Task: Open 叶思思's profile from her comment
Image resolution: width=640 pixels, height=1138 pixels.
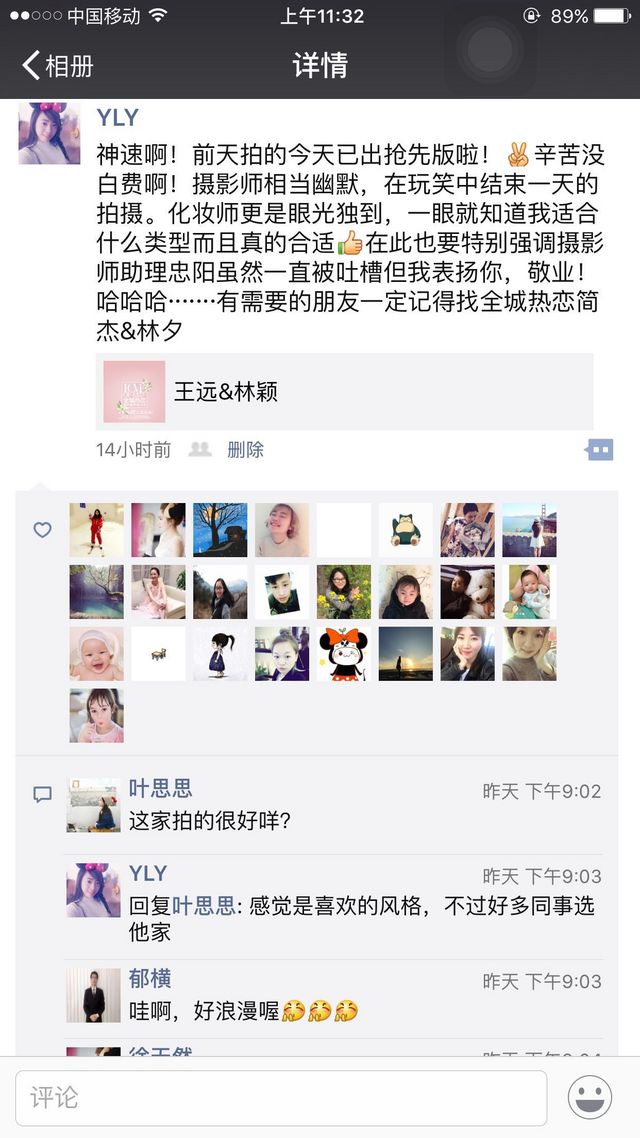Action: tap(160, 789)
